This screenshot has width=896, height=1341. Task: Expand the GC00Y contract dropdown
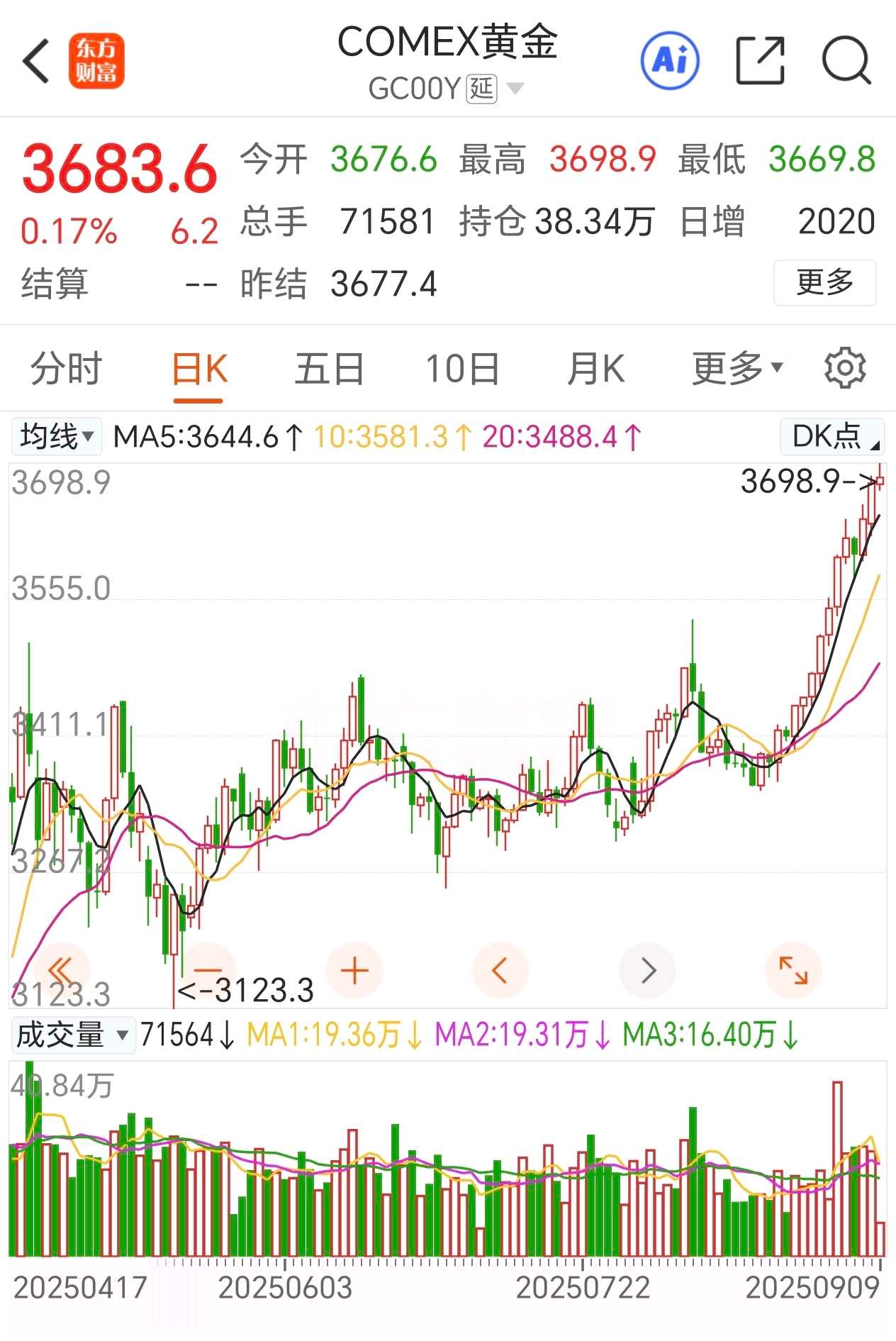[515, 89]
